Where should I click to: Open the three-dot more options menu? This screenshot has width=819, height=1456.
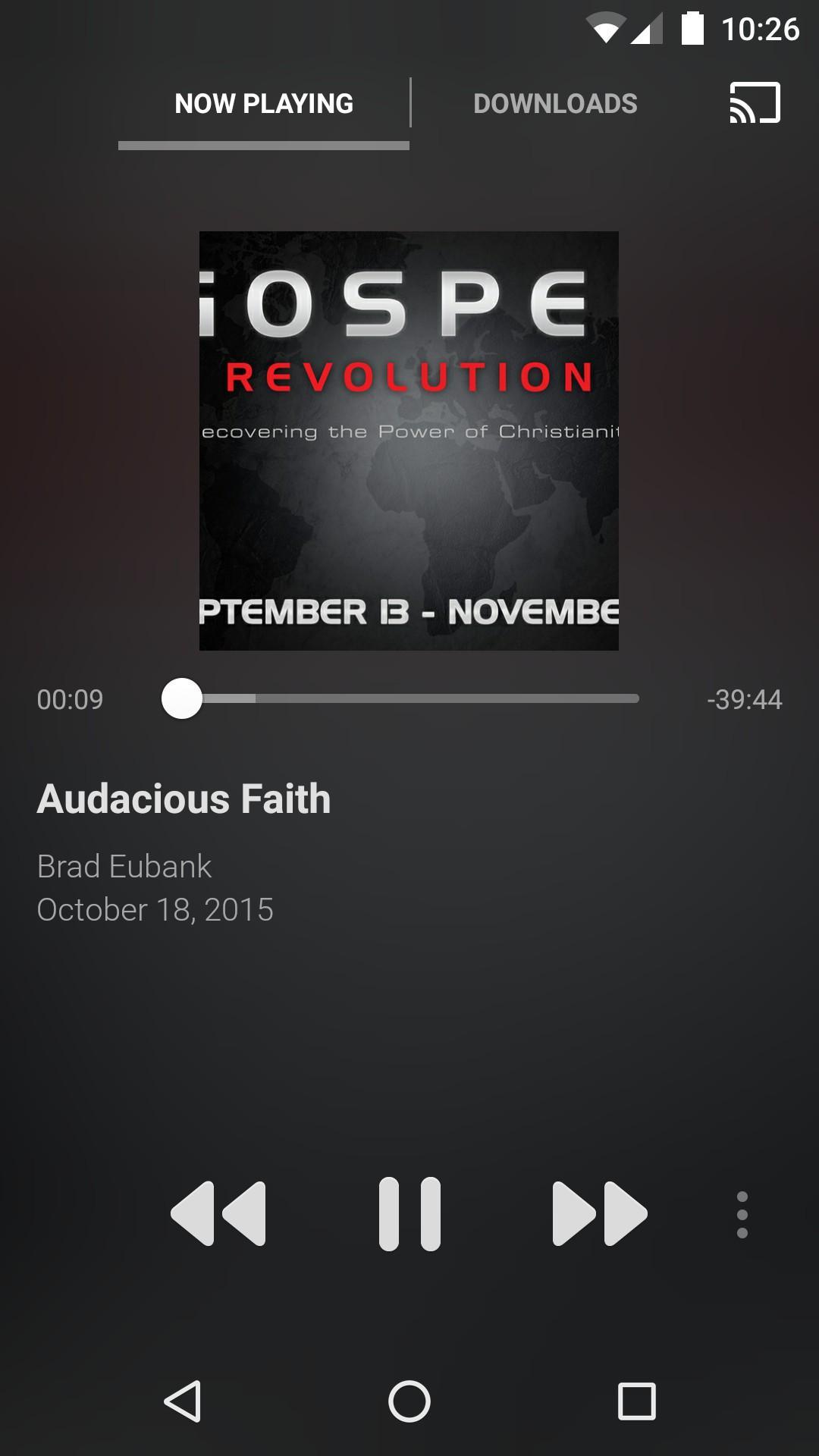point(742,1215)
